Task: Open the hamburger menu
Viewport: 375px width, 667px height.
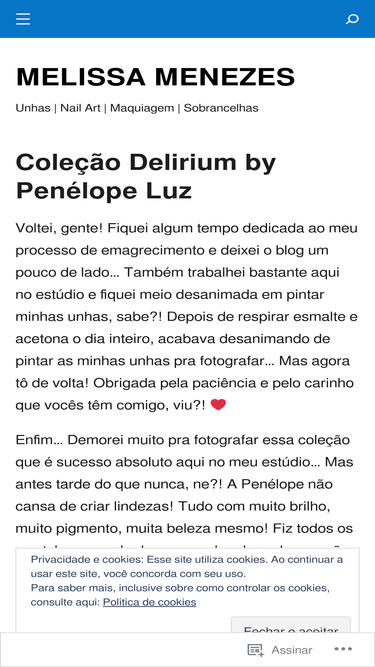Action: pos(23,19)
